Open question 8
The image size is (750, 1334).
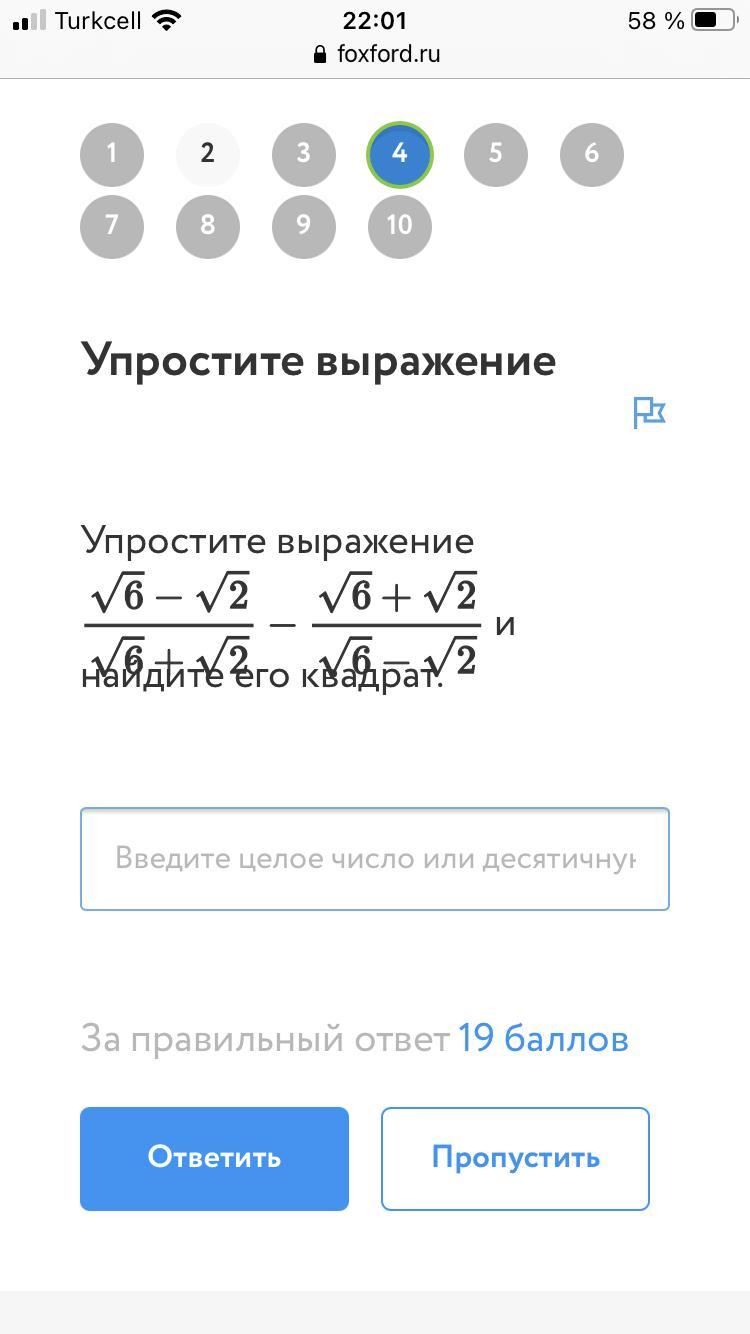coord(208,226)
